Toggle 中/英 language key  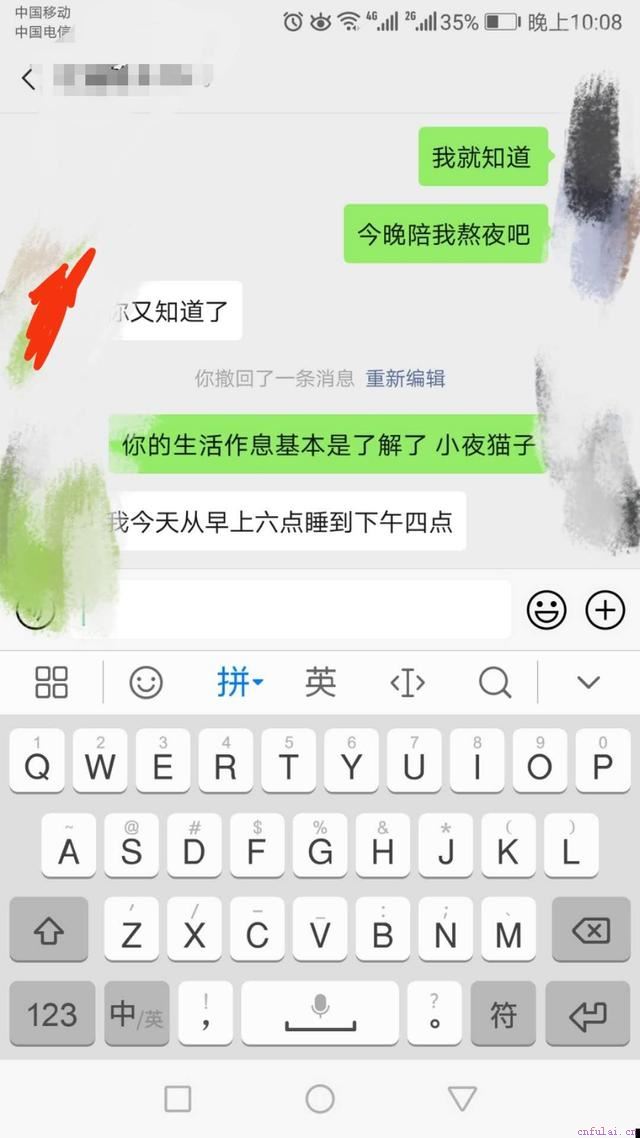click(136, 1015)
